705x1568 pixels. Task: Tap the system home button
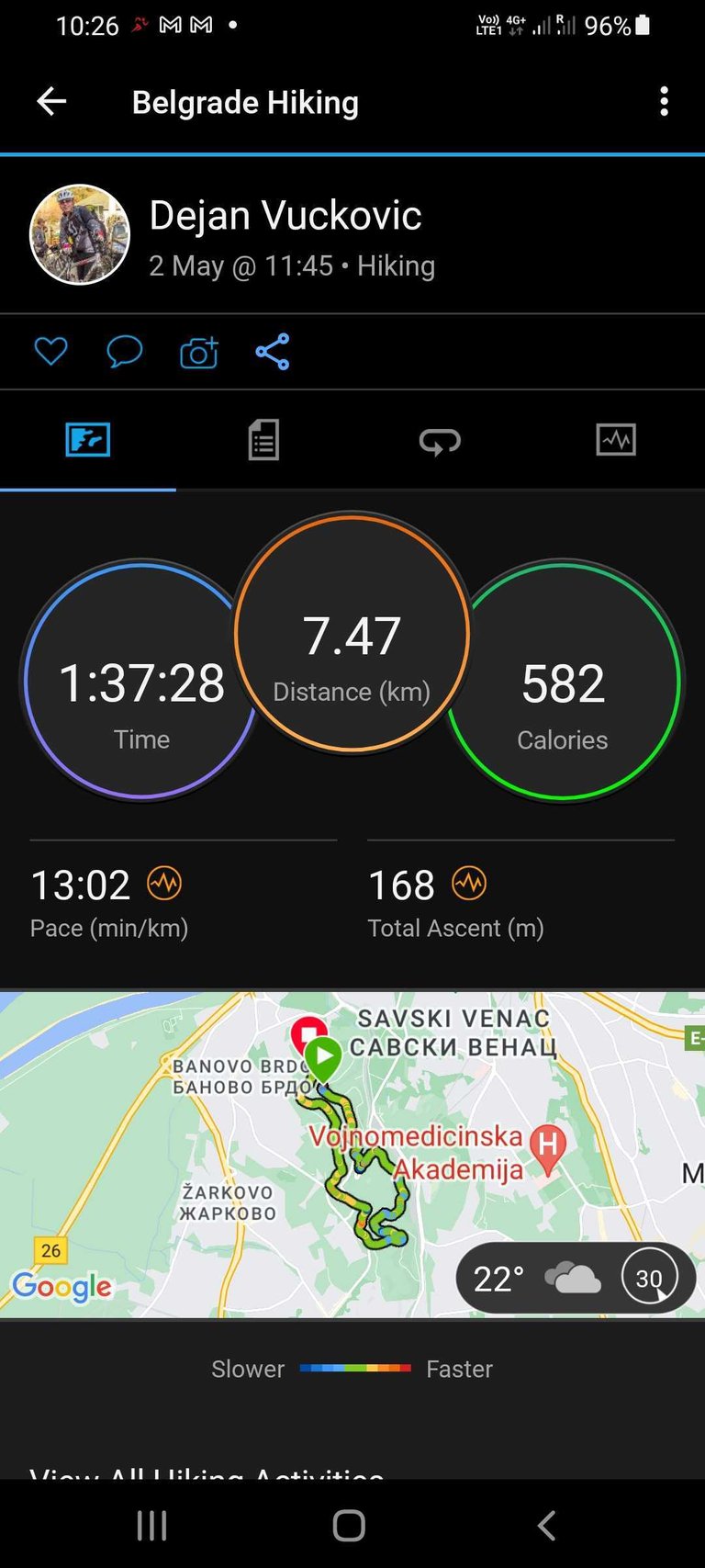(349, 1526)
